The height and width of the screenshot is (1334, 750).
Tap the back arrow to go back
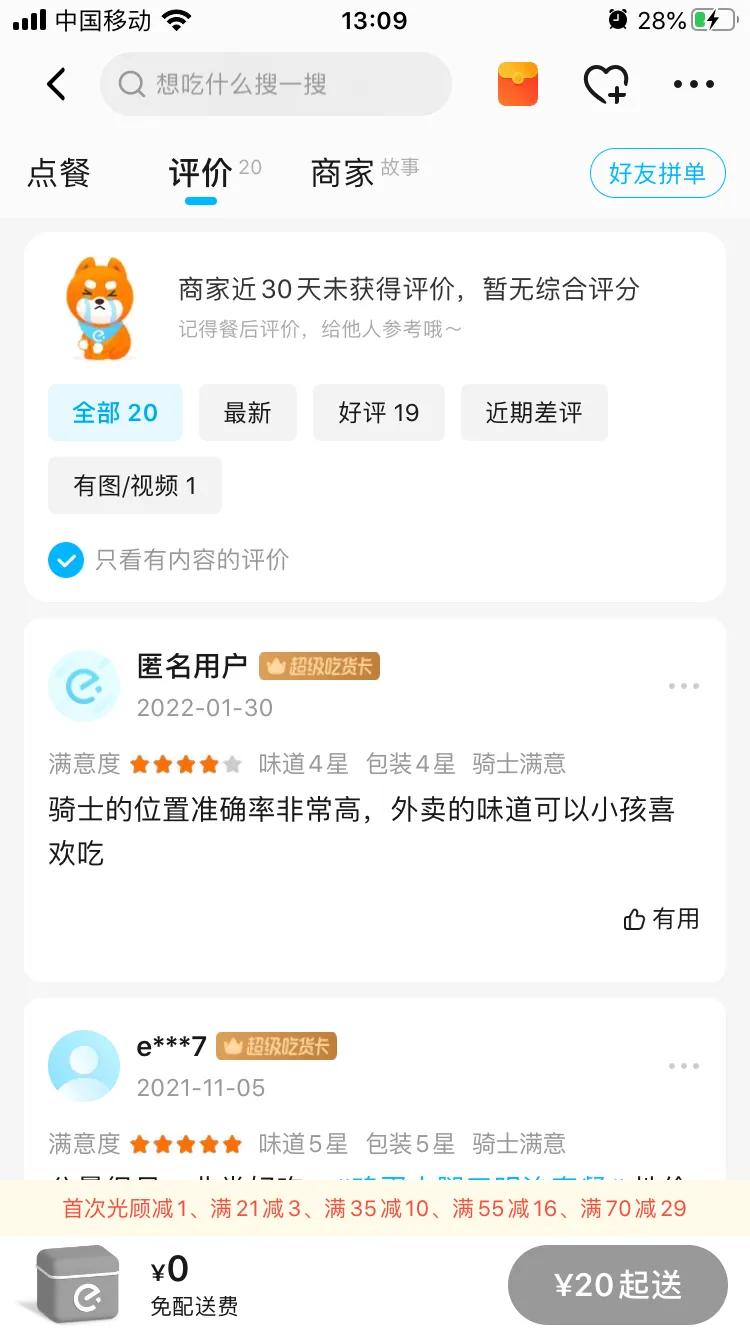click(x=55, y=84)
